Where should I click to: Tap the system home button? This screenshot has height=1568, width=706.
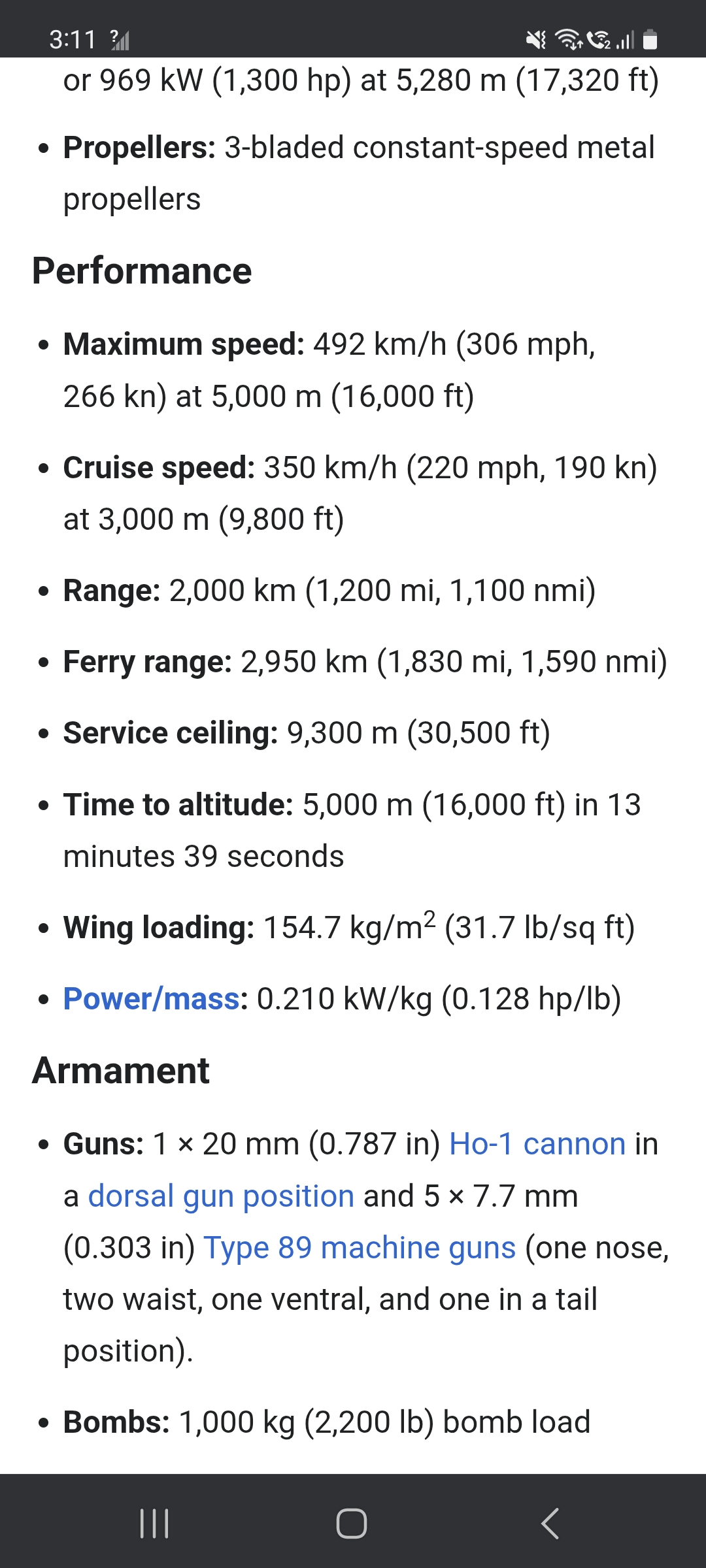(x=352, y=1524)
